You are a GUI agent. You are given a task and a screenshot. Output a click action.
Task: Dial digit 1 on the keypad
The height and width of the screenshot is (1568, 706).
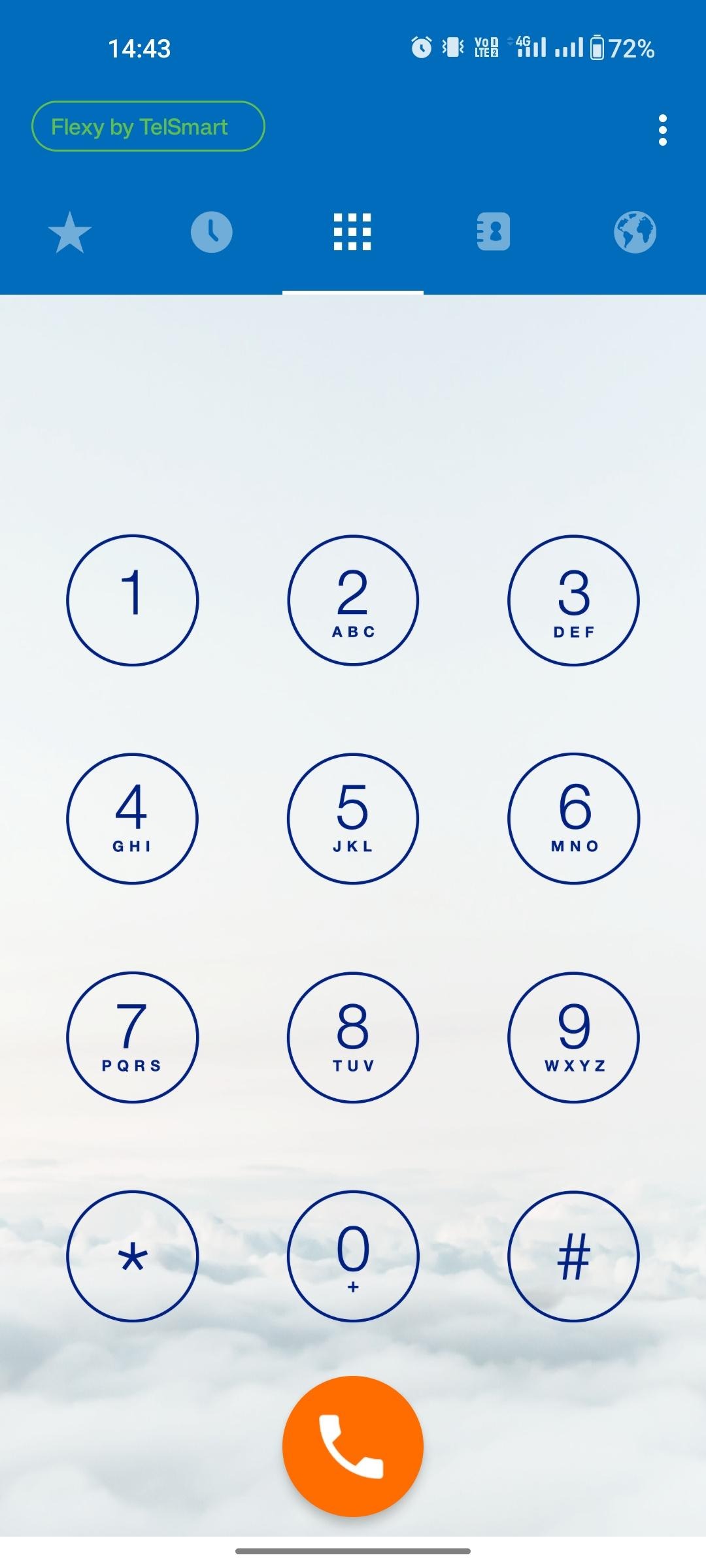pos(132,600)
